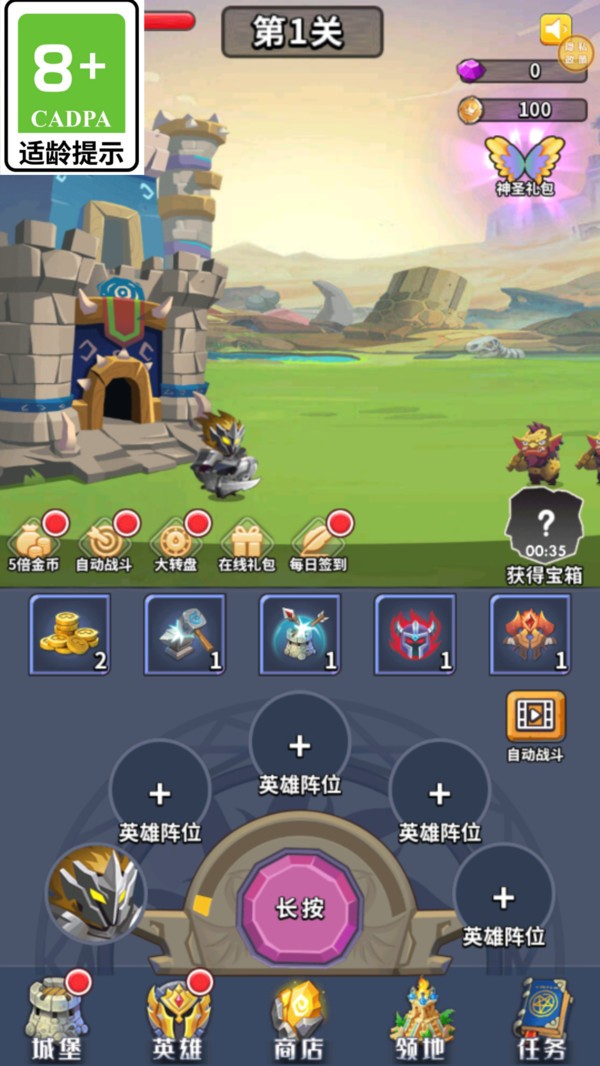Screen dimensions: 600x1066
Task: Tap the pink 长按 gem button
Action: [300, 908]
